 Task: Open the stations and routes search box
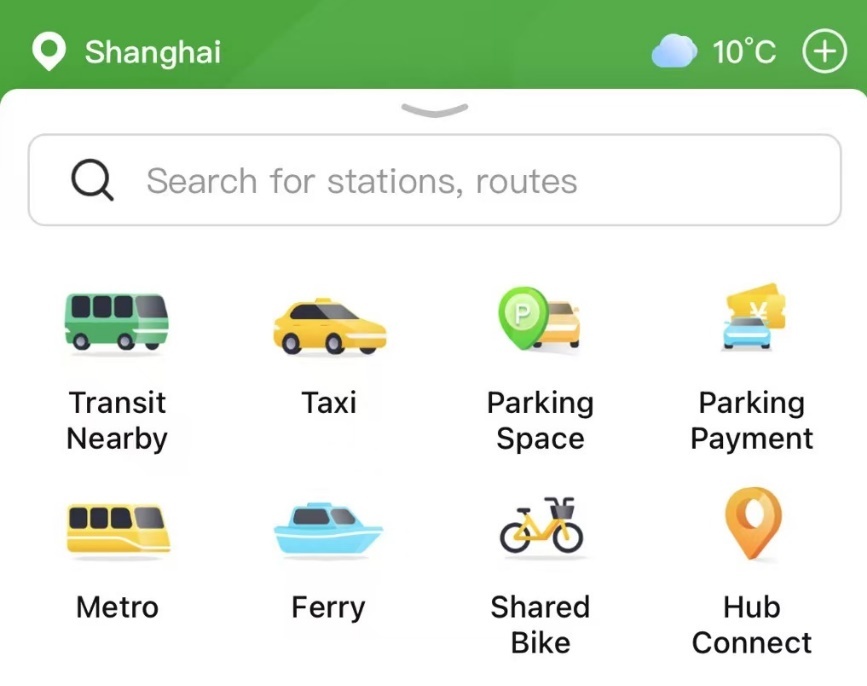[x=434, y=181]
